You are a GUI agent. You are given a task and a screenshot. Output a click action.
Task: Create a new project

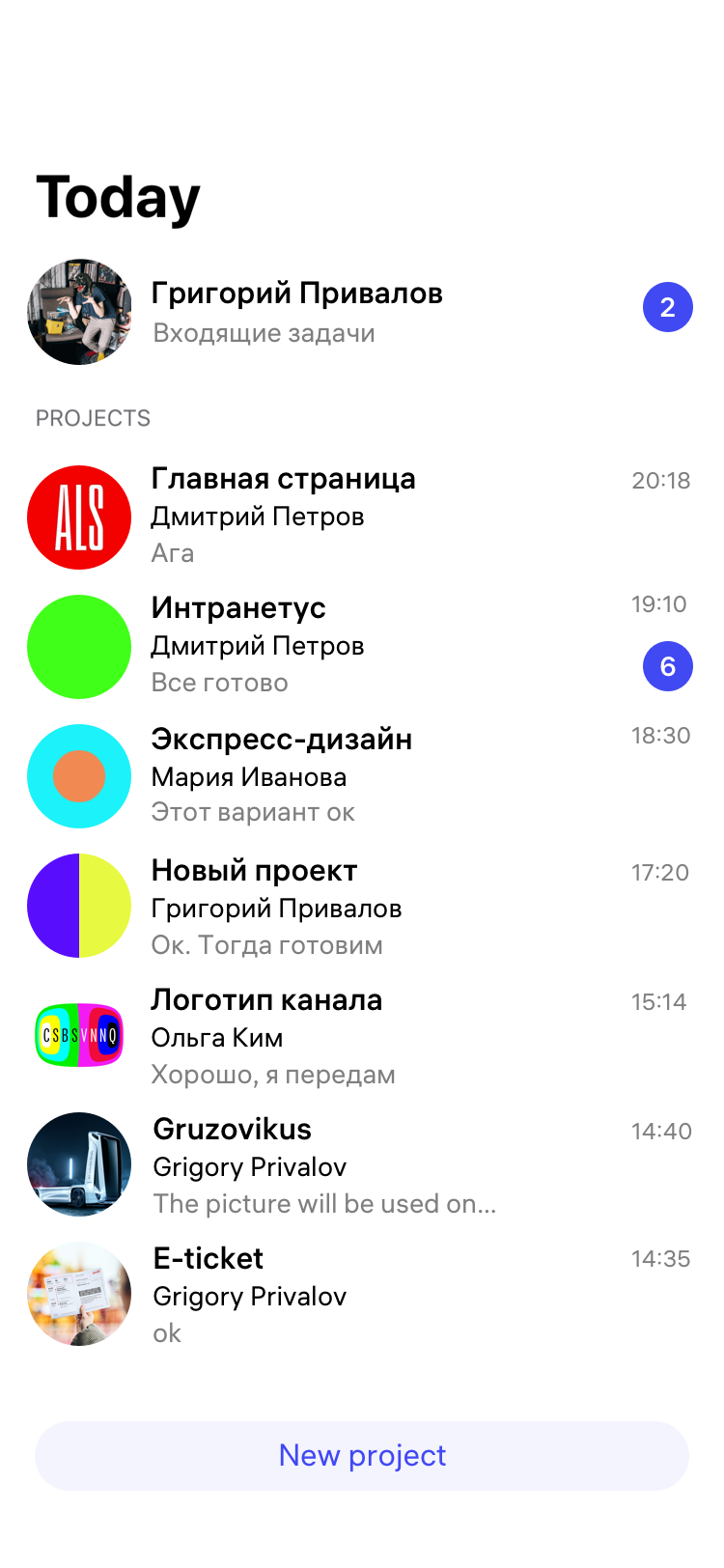(x=362, y=1455)
